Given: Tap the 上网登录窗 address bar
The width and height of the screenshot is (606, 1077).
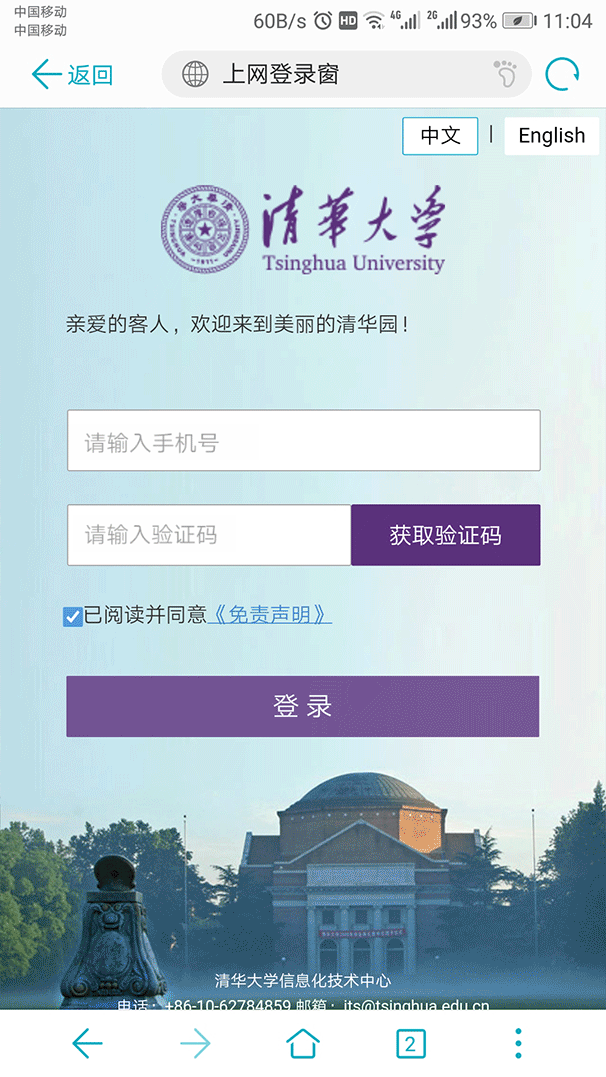Looking at the screenshot, I should (x=330, y=75).
